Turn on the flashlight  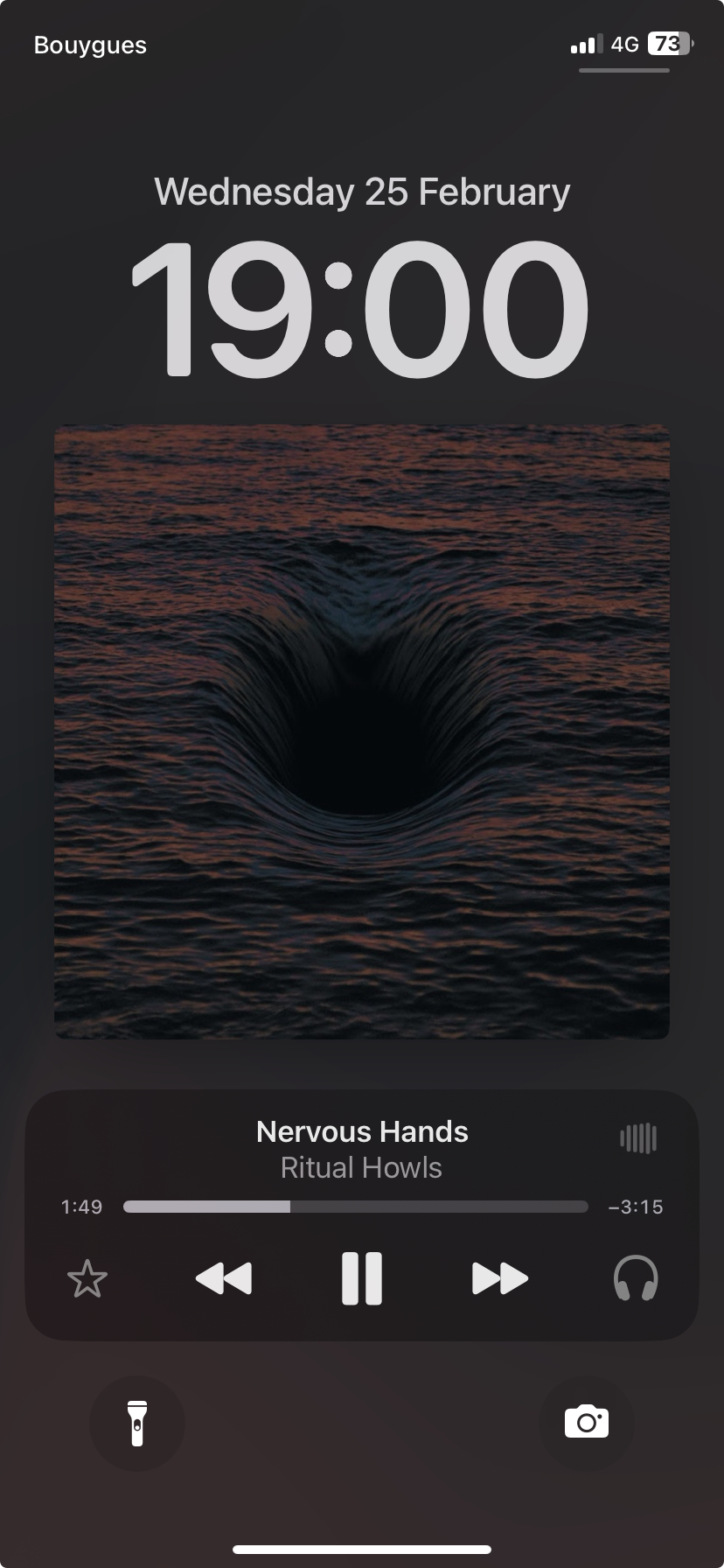pyautogui.click(x=137, y=1423)
